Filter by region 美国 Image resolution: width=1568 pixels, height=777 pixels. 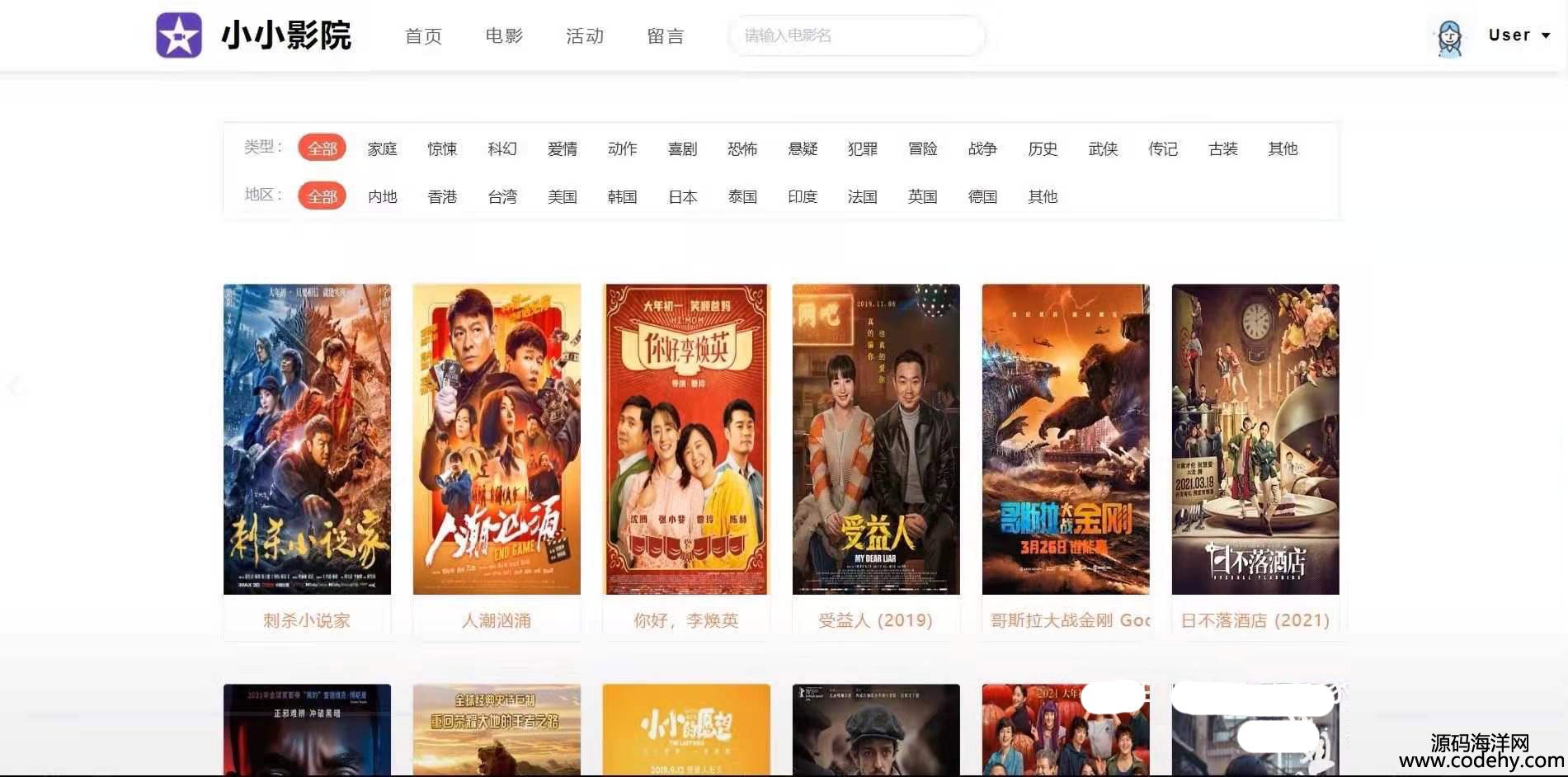[563, 196]
